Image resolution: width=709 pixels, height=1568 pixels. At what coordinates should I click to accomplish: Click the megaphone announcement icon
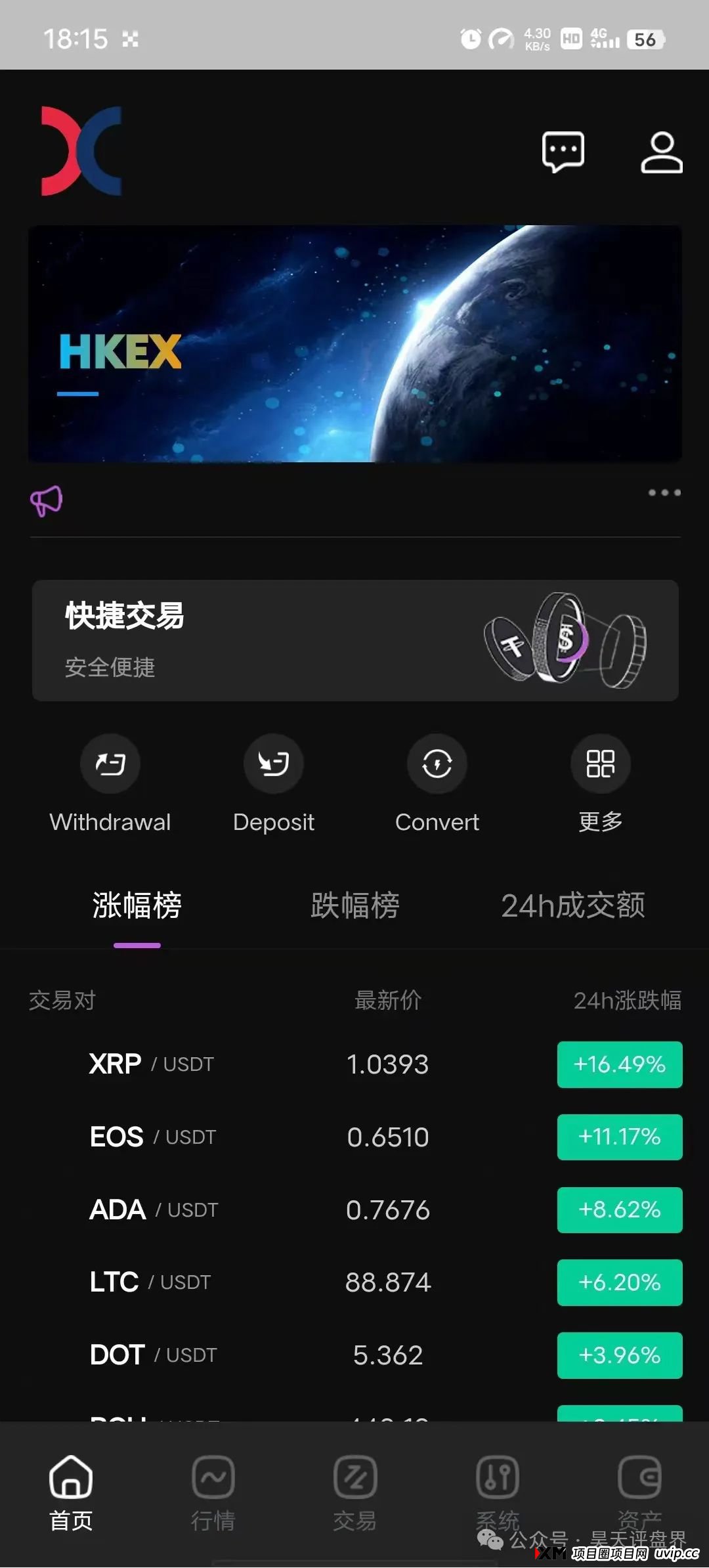coord(47,501)
